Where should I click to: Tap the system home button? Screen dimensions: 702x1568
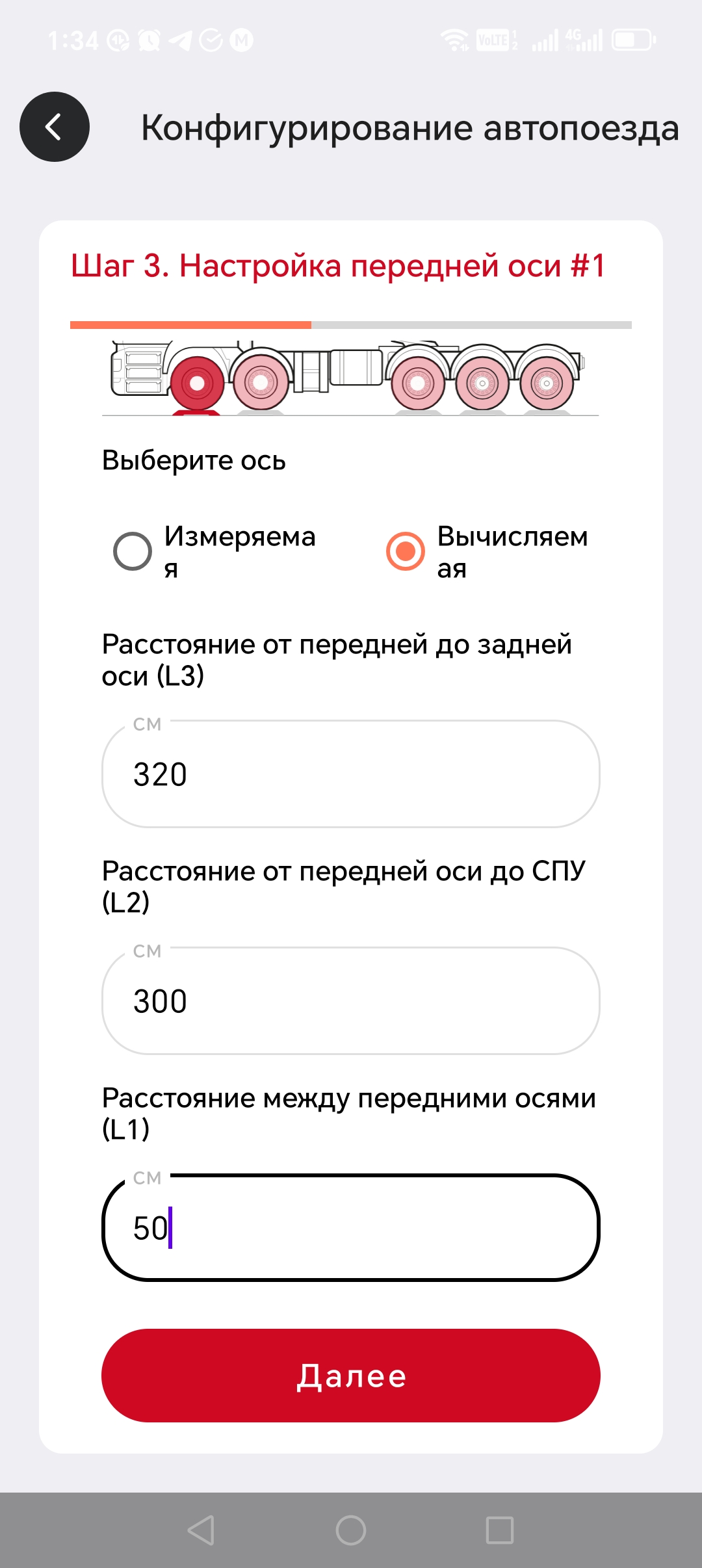click(351, 1530)
